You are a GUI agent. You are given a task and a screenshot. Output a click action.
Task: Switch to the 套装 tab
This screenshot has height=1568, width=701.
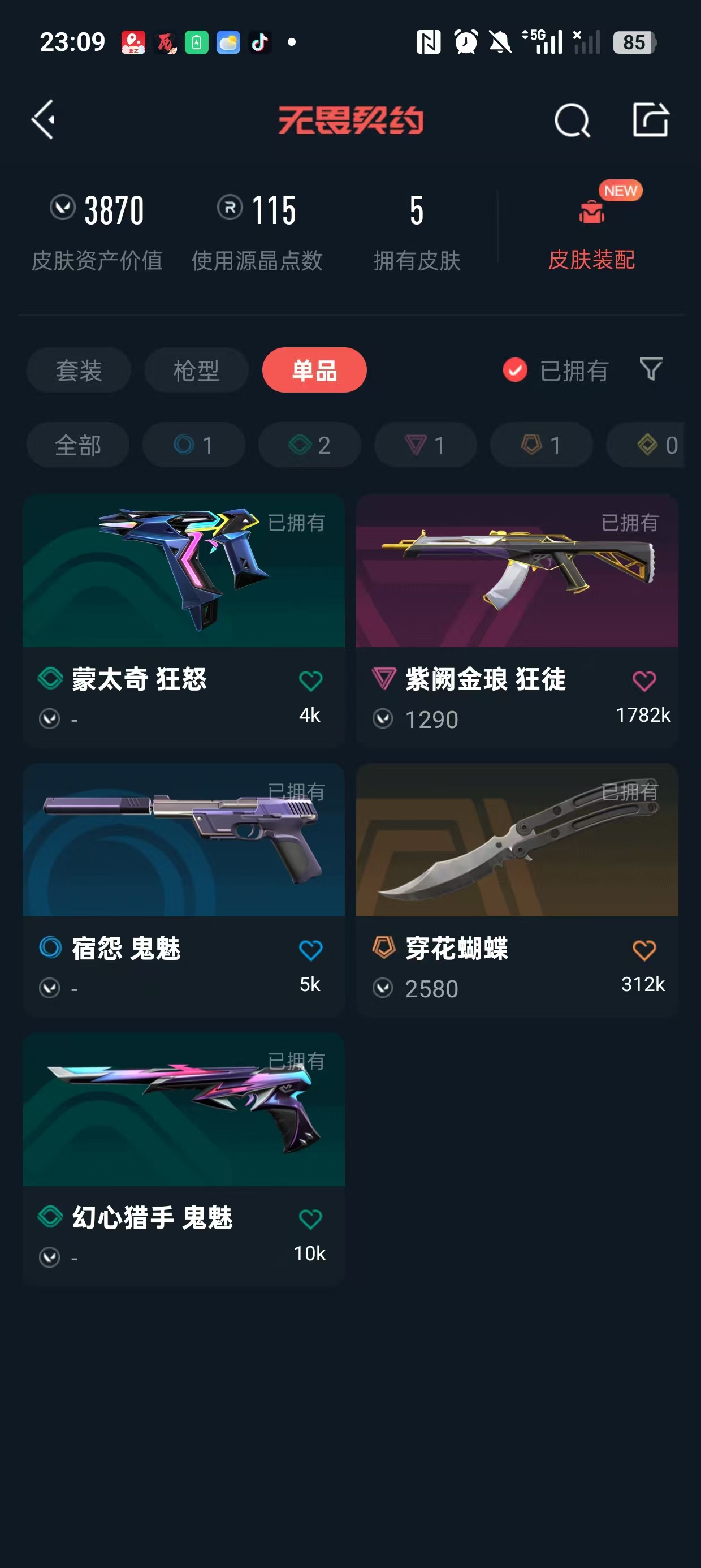pyautogui.click(x=79, y=370)
